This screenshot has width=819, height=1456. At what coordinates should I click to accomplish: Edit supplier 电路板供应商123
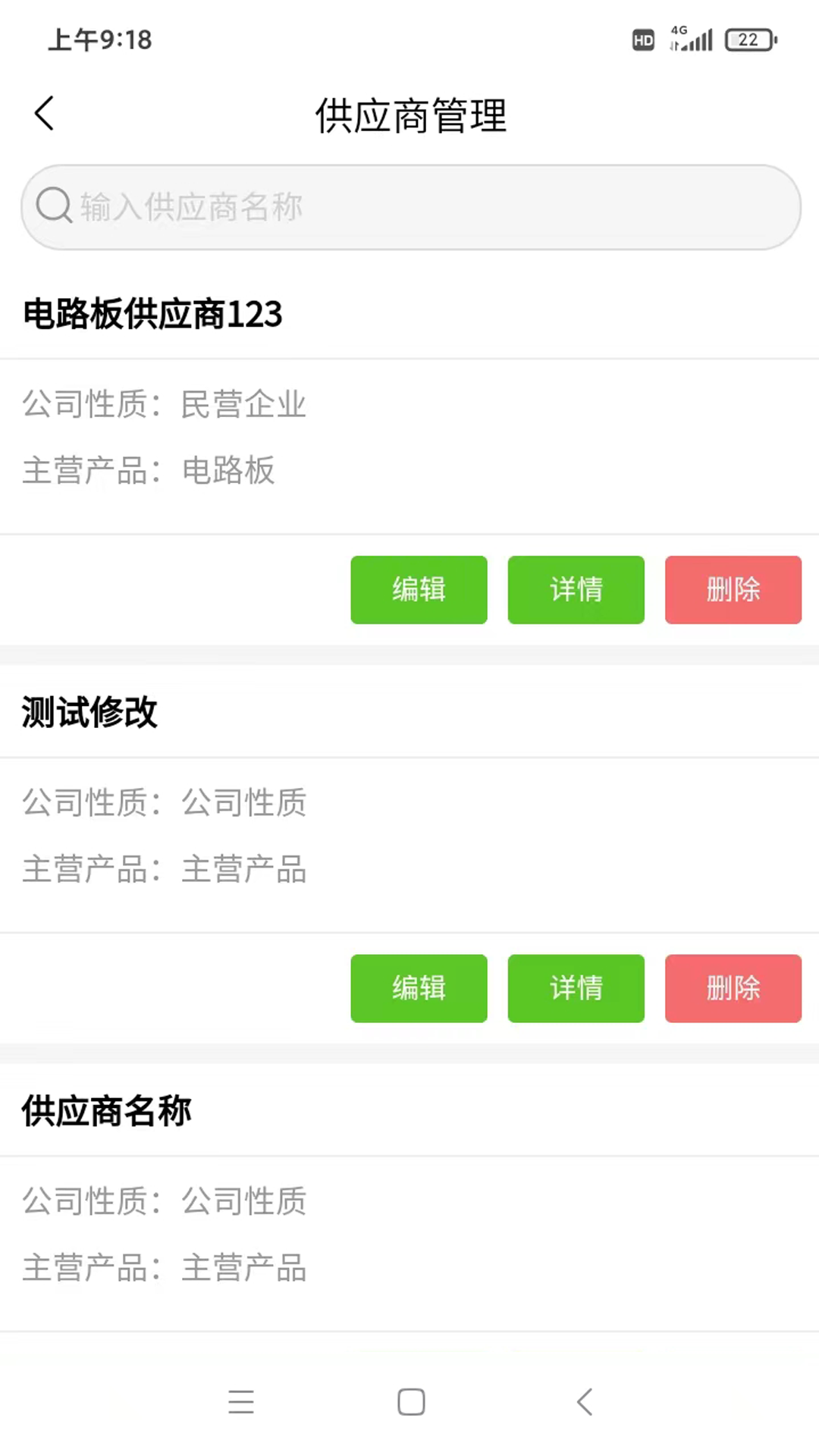click(x=419, y=590)
